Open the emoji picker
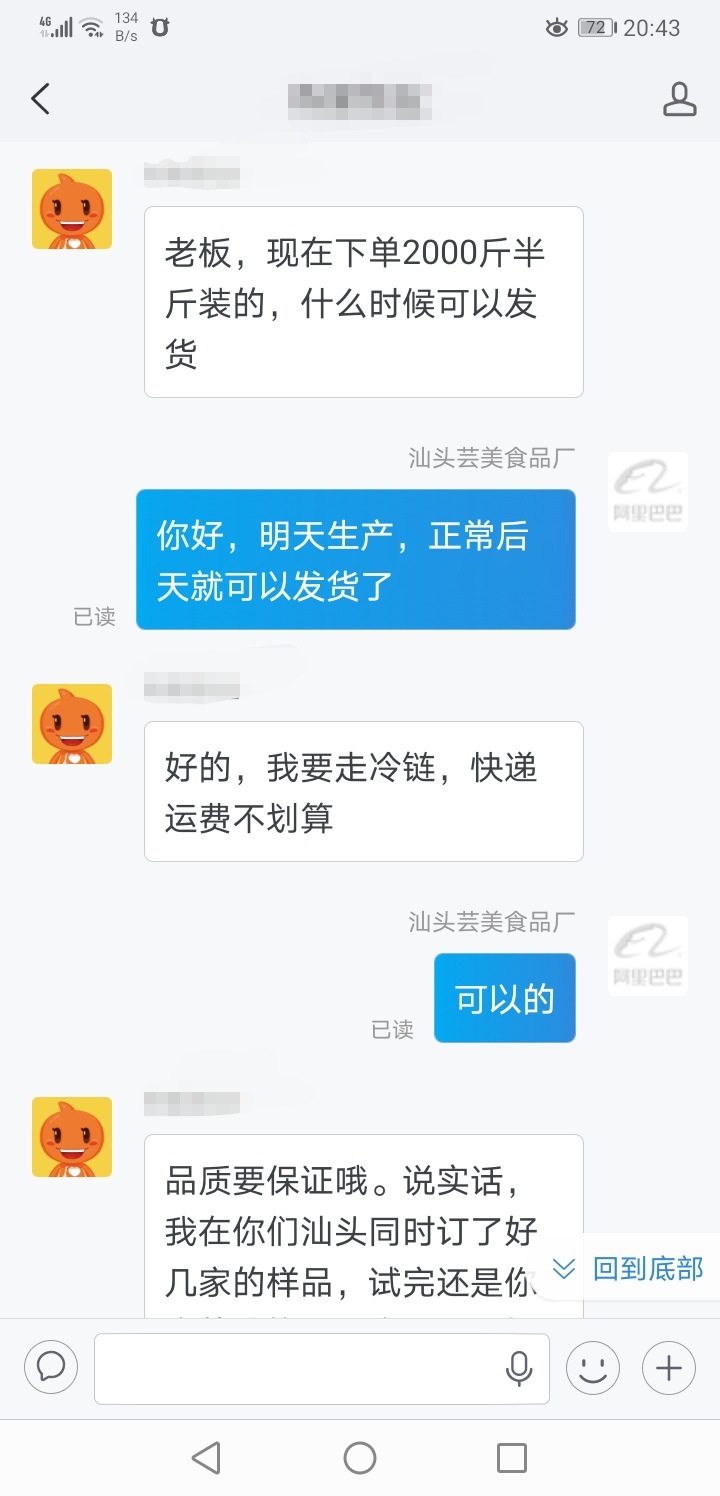 tap(593, 1368)
